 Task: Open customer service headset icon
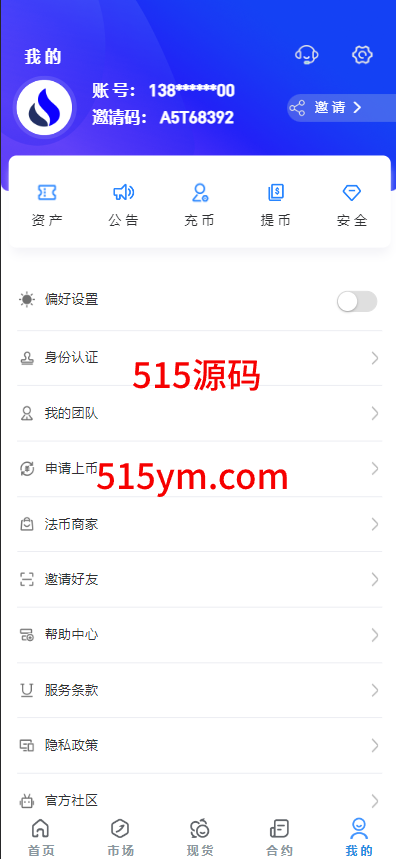[x=307, y=55]
